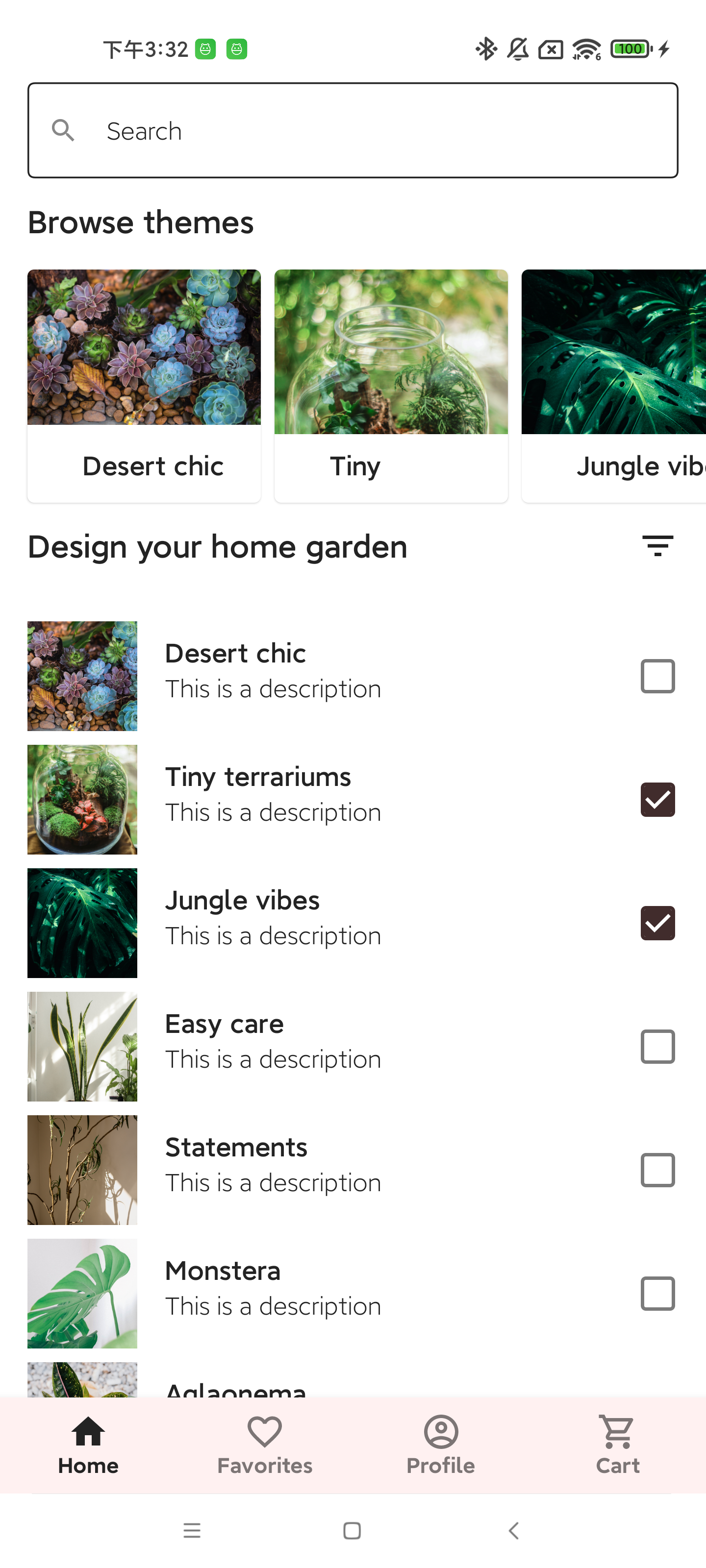The width and height of the screenshot is (706, 1568).
Task: Tap the system back button
Action: click(513, 1530)
